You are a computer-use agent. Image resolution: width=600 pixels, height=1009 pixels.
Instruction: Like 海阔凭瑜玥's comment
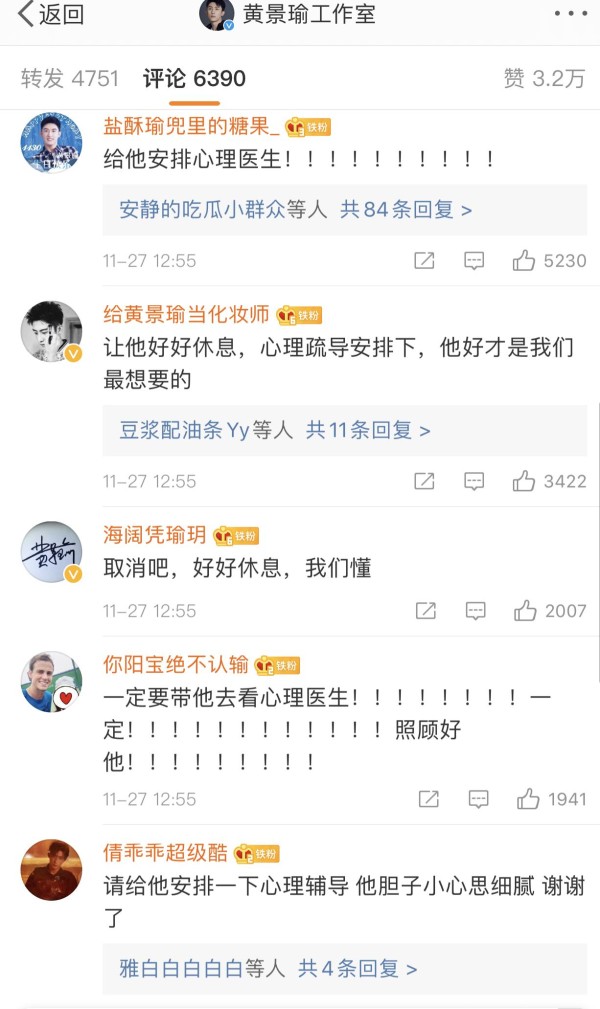coord(550,611)
